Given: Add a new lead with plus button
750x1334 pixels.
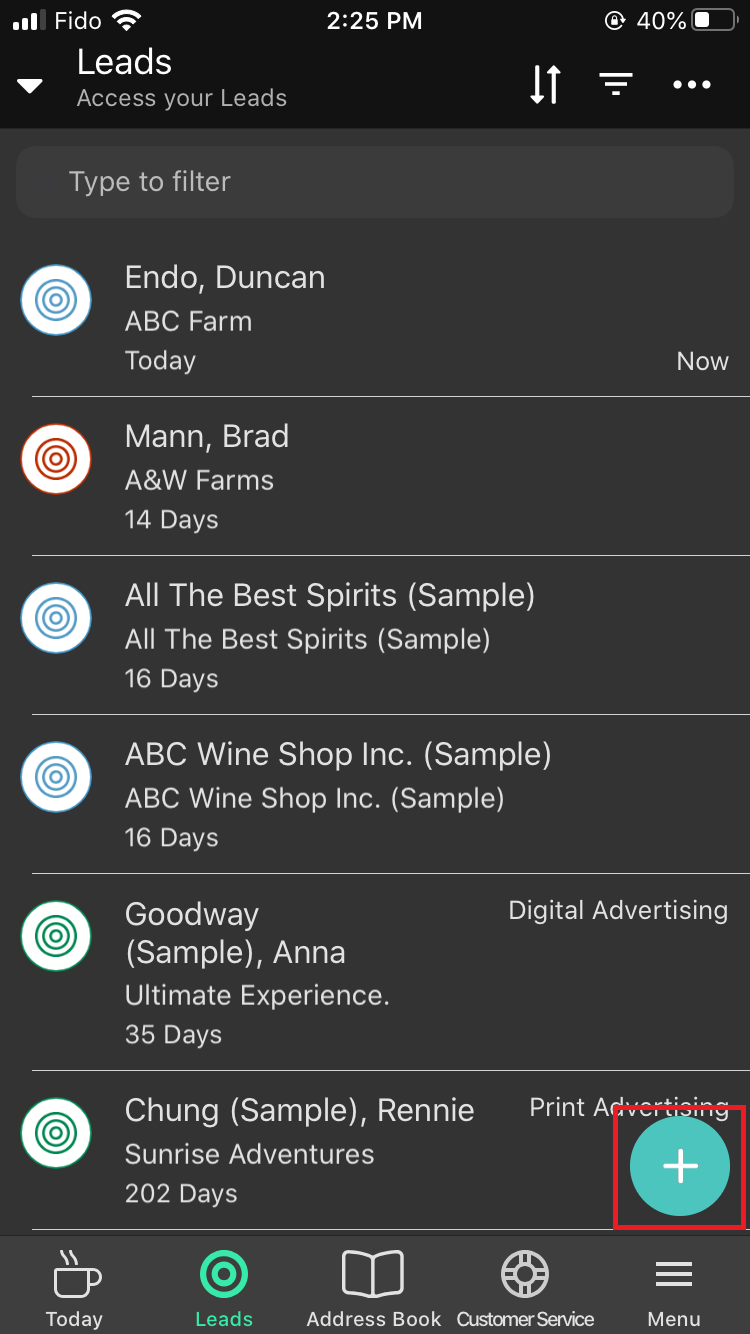Looking at the screenshot, I should point(680,1166).
